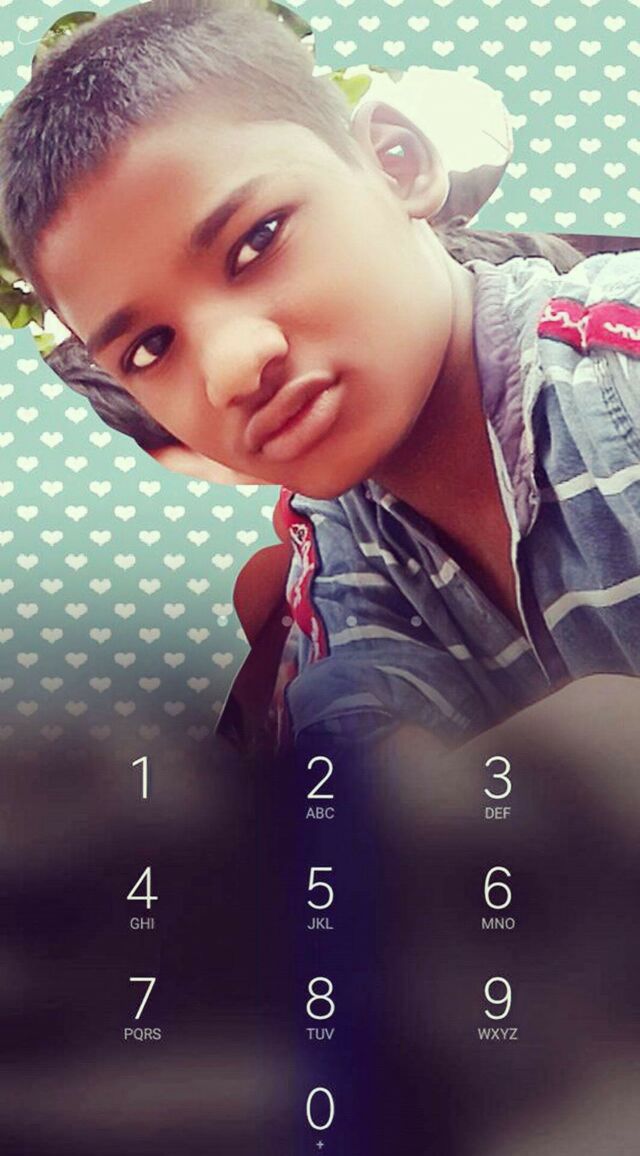Select the 9 WXYZ key
Image resolution: width=640 pixels, height=1156 pixels.
click(498, 1009)
